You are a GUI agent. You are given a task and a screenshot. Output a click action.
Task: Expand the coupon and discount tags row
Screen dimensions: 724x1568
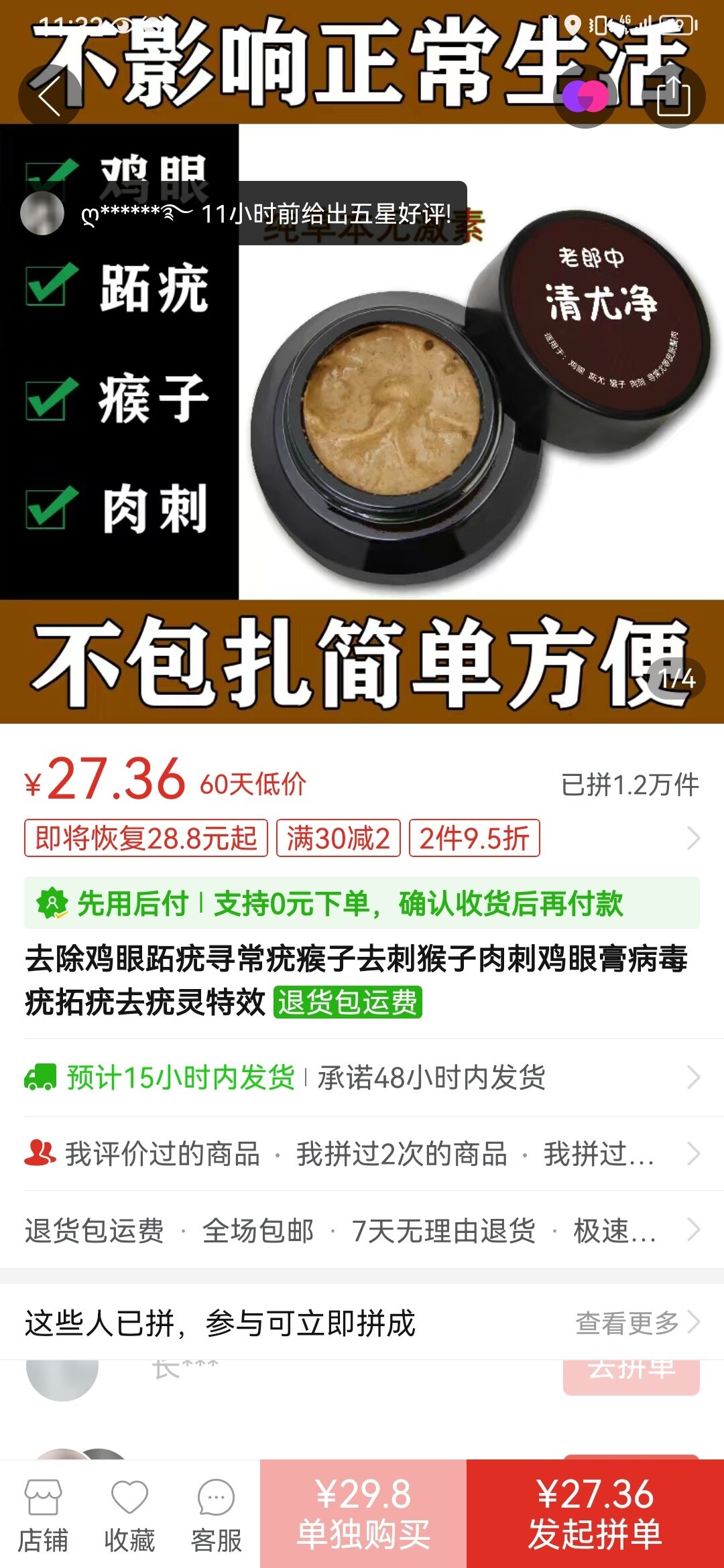pyautogui.click(x=693, y=838)
